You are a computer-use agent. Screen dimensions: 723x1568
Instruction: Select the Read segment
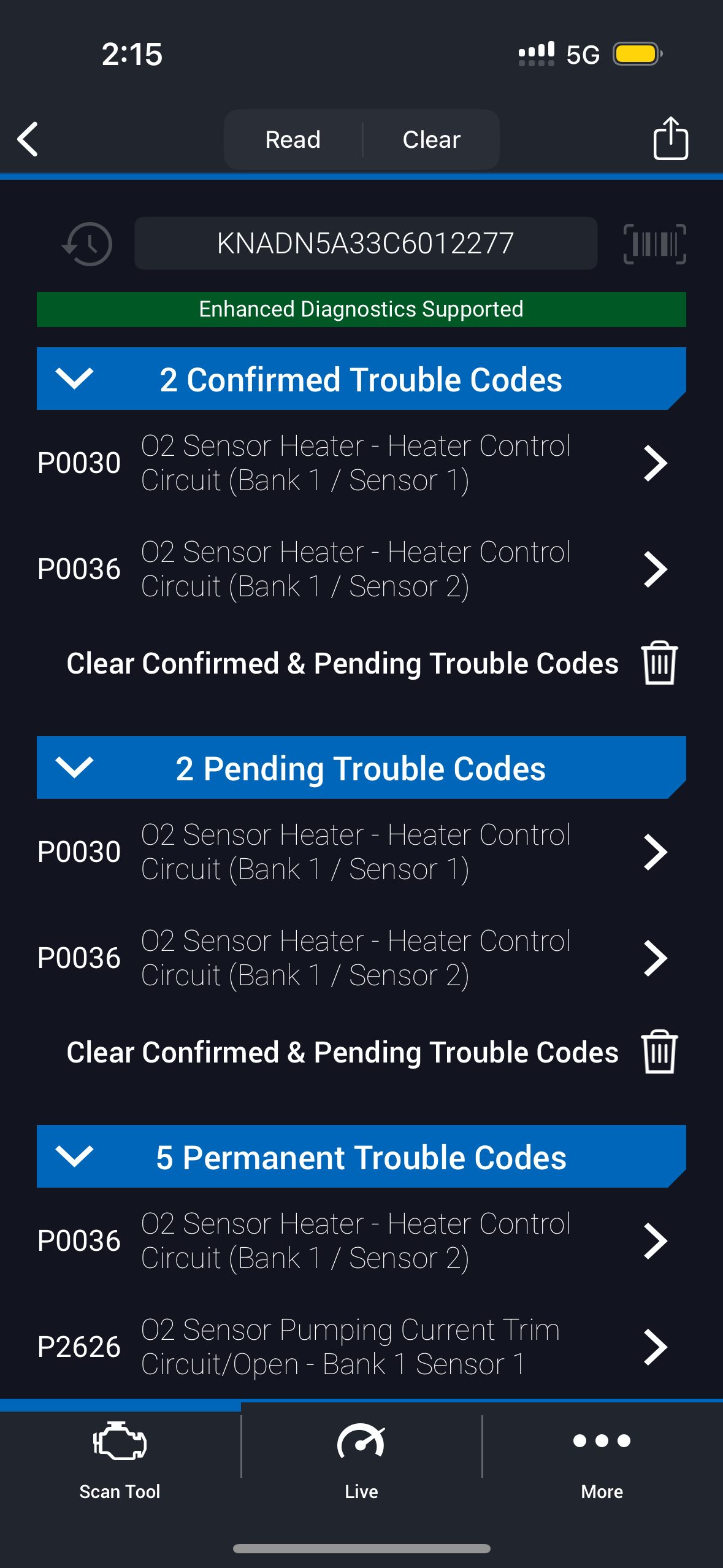pyautogui.click(x=293, y=140)
